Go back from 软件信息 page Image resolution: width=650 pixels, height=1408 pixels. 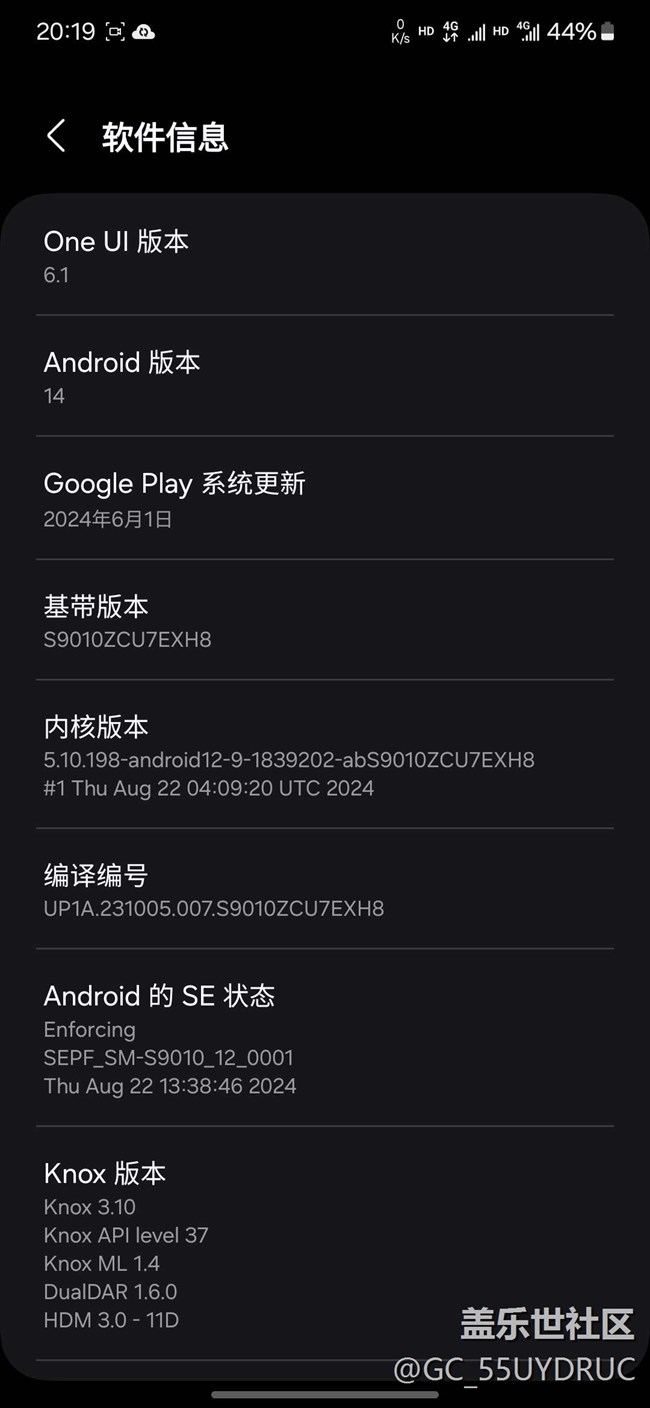56,136
